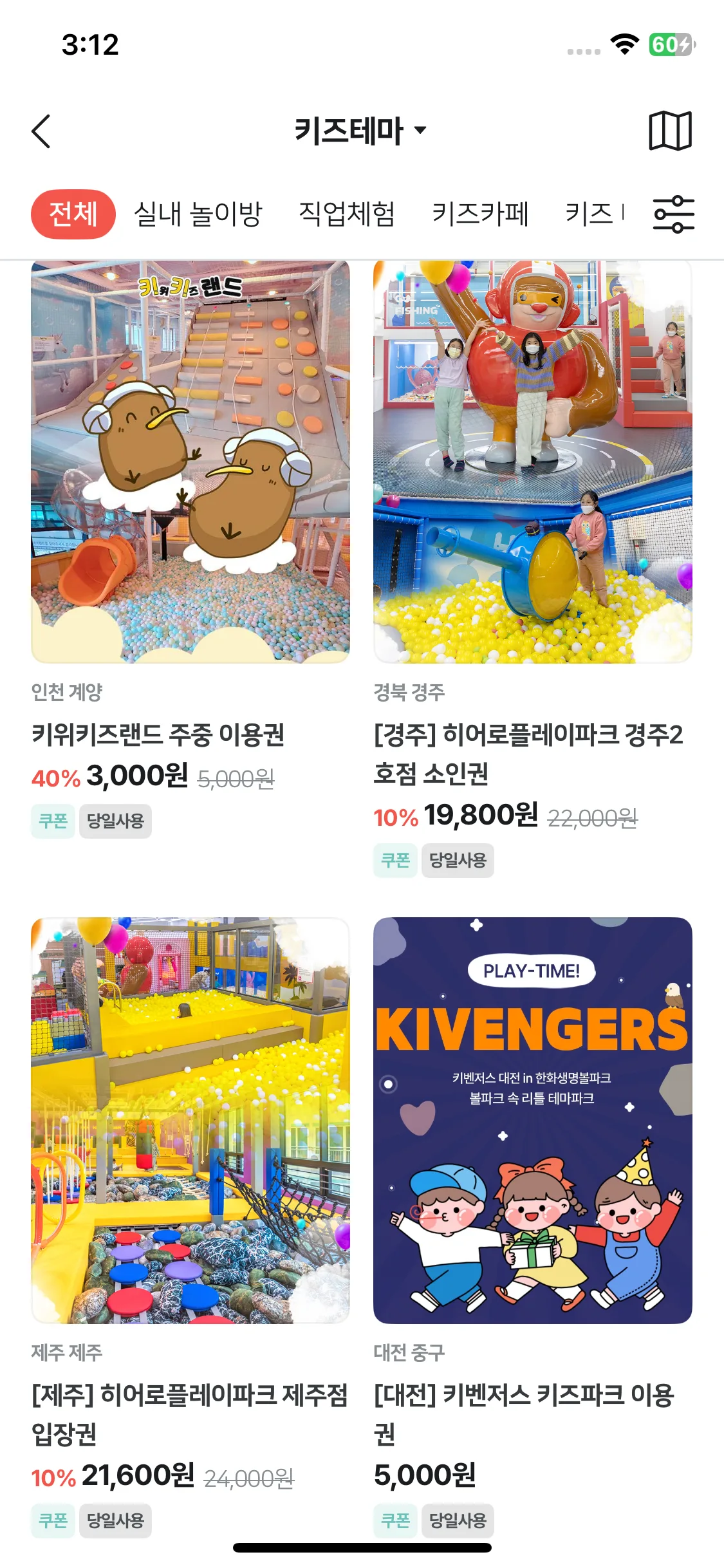Open 히어로플레이파크 경주2호점 소인권 card
The height and width of the screenshot is (1568, 724).
[x=532, y=461]
